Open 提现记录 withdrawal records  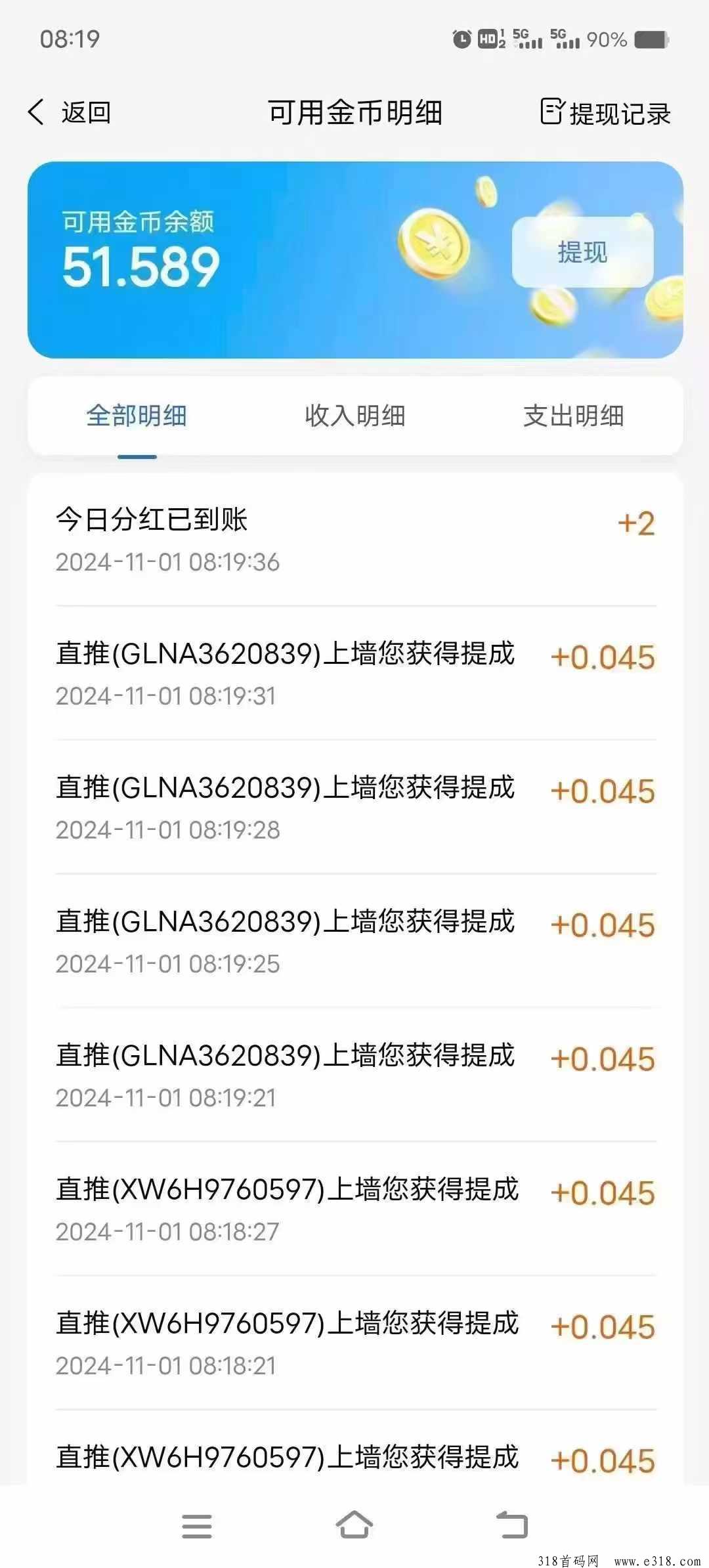(605, 113)
